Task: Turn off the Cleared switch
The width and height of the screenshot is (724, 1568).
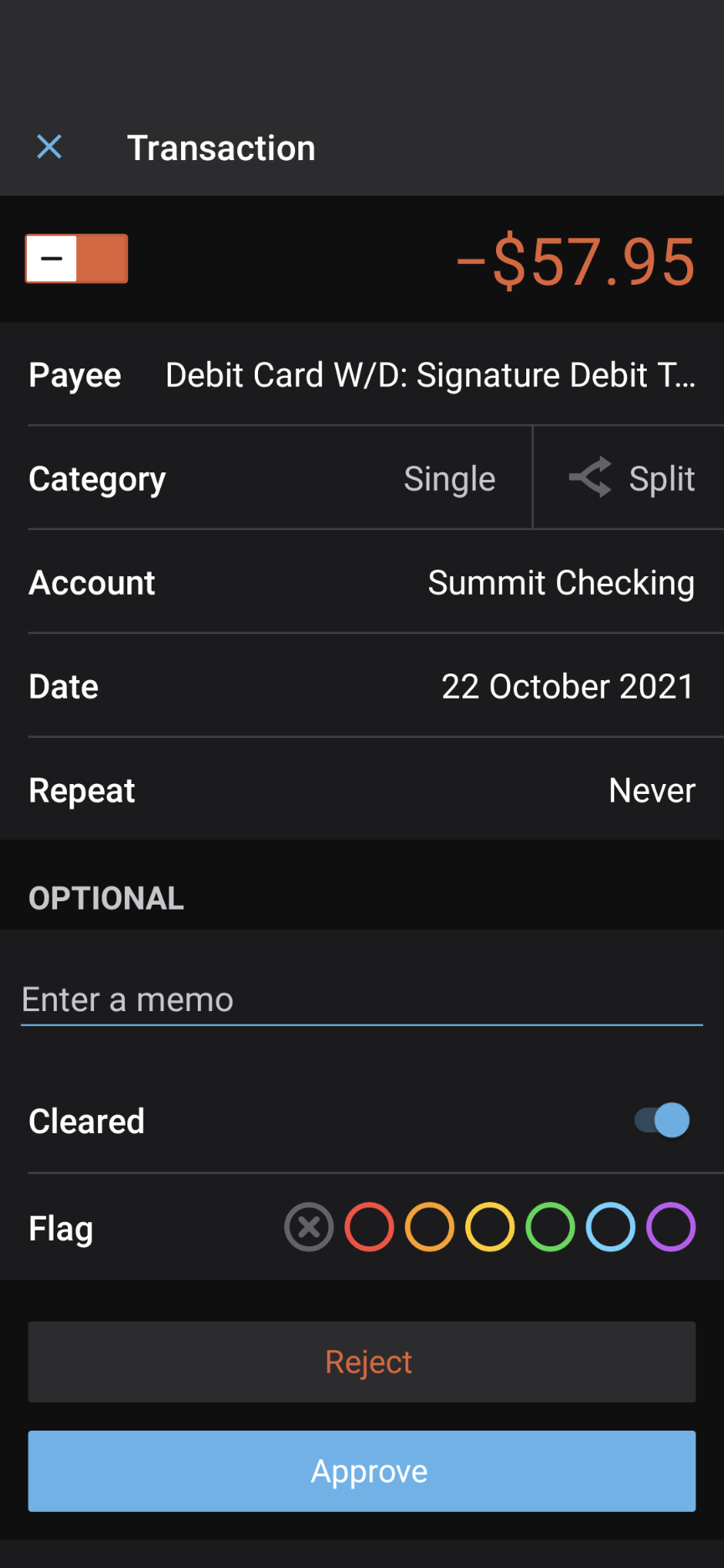Action: tap(662, 1121)
